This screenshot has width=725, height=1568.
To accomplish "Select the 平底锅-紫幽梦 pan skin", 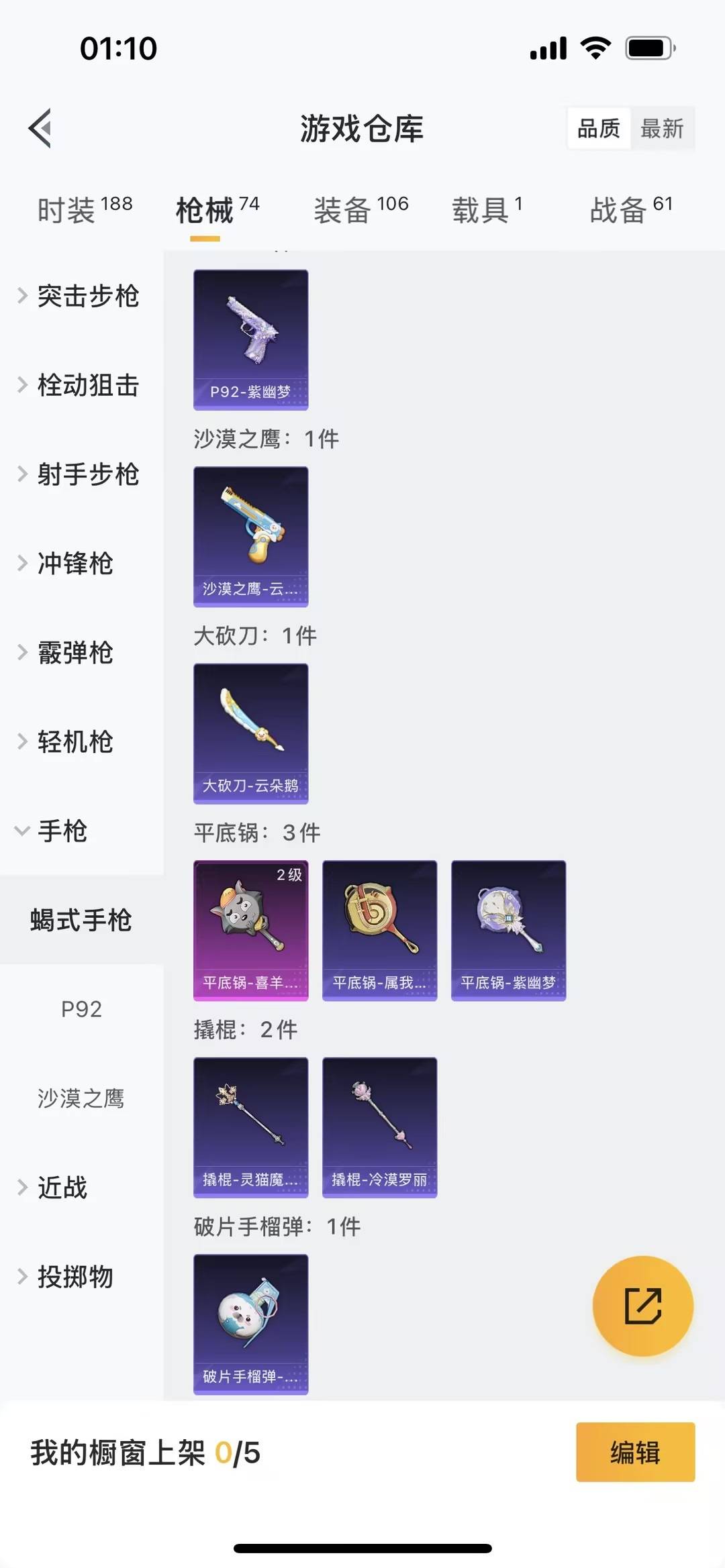I will [x=508, y=929].
